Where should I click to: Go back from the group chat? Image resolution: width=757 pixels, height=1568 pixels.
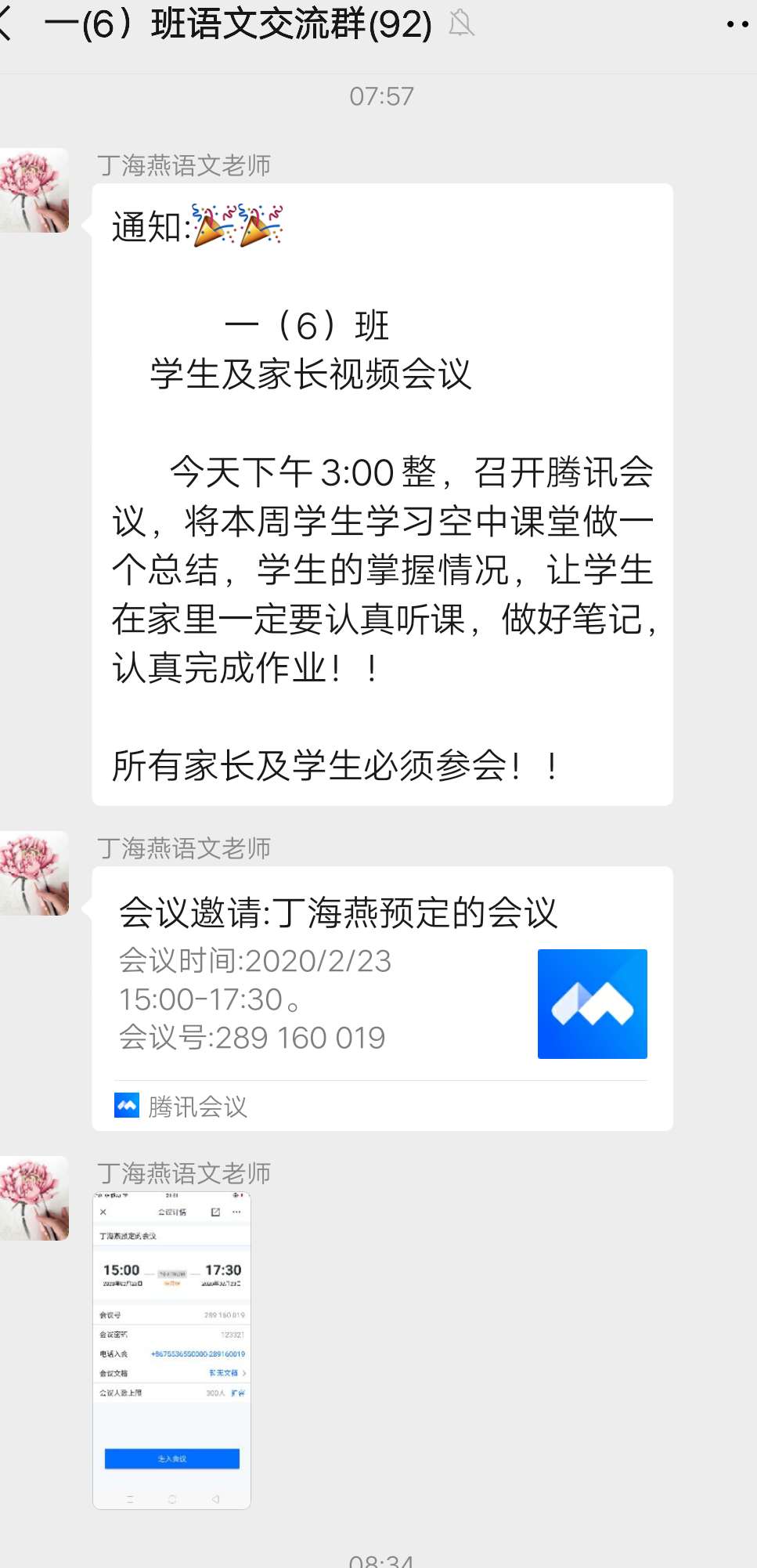click(x=6, y=24)
